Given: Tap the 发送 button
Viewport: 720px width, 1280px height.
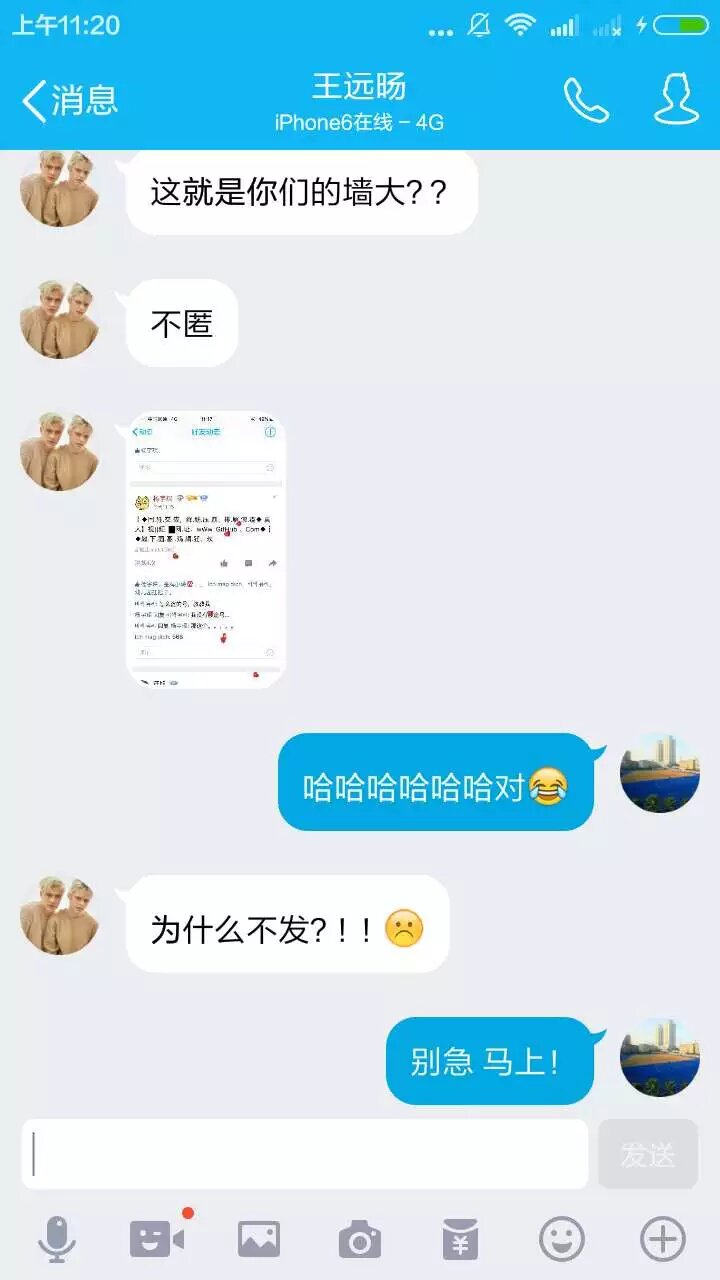Looking at the screenshot, I should coord(648,1154).
